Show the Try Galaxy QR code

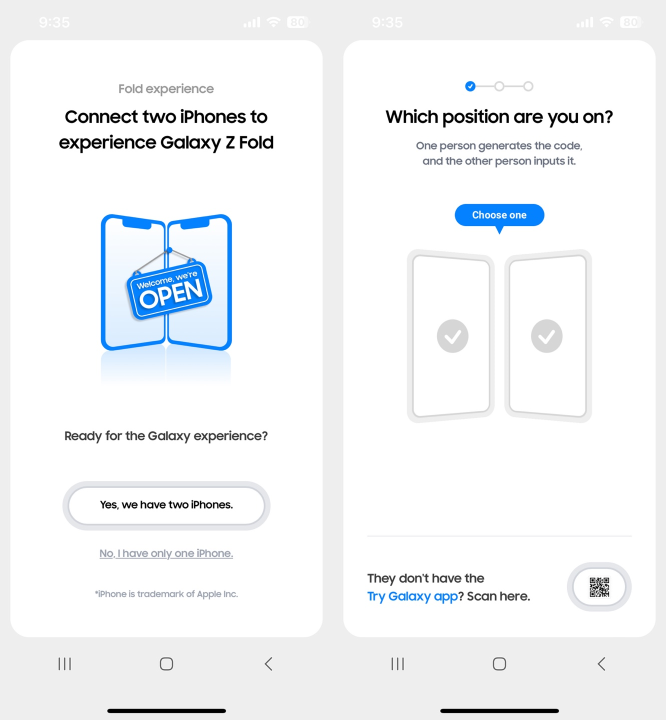tap(599, 587)
